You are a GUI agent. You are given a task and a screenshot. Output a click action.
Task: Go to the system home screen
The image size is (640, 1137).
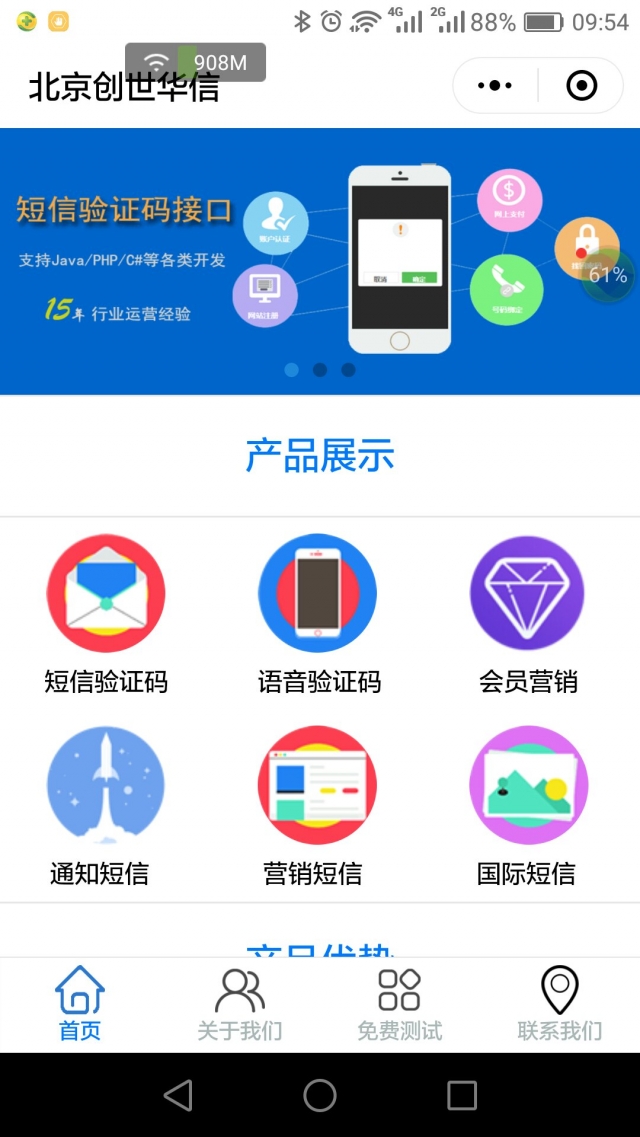(x=320, y=1095)
